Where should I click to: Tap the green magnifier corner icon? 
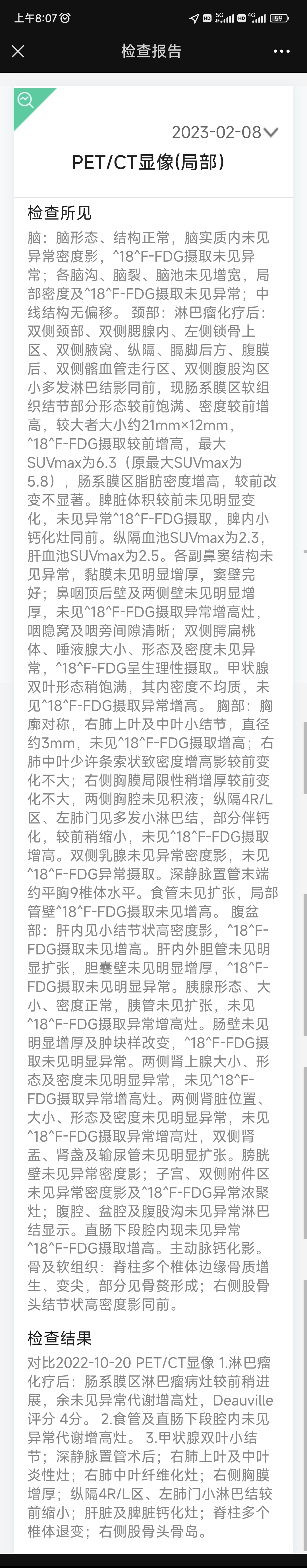point(26,100)
